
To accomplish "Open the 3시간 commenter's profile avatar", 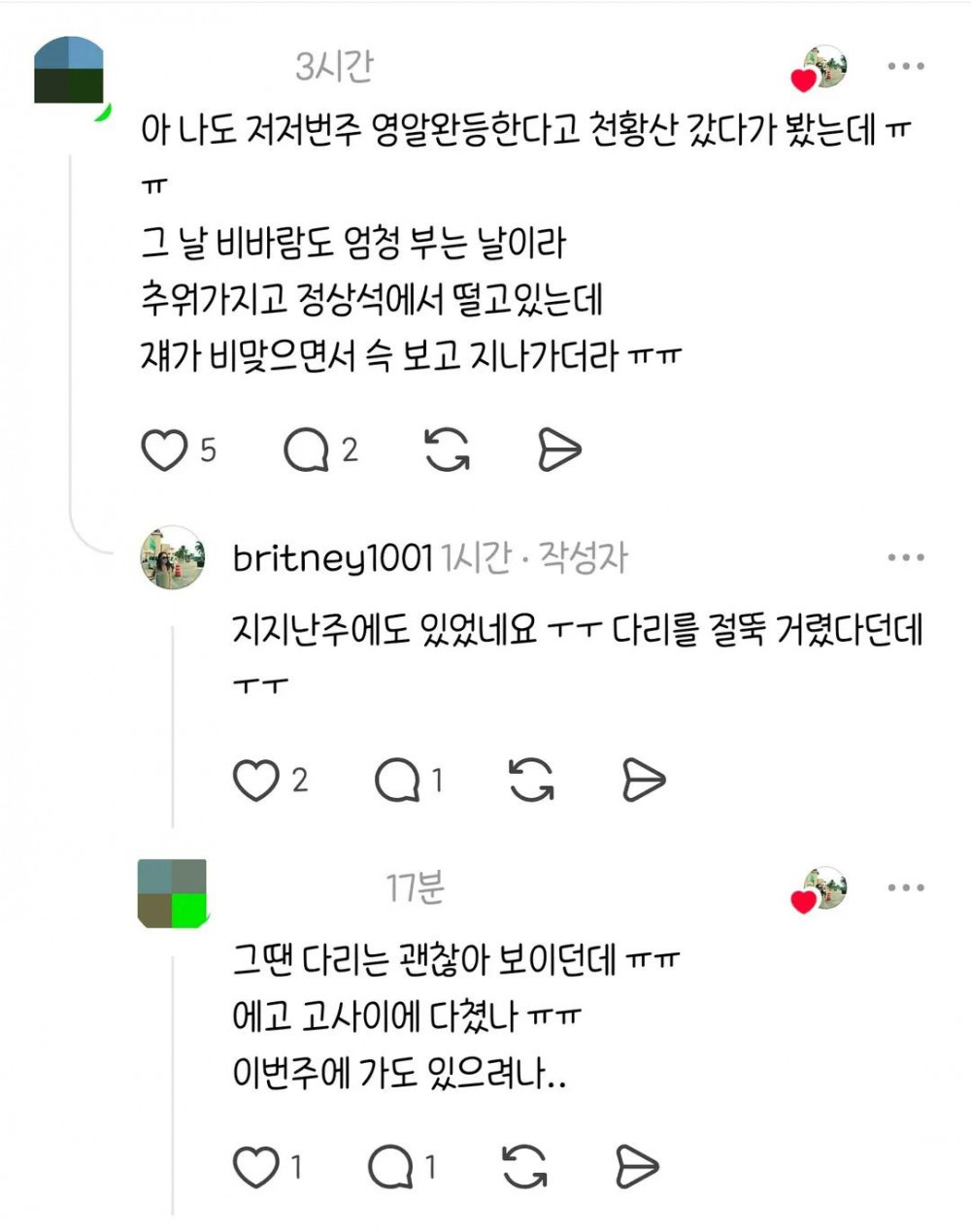I will pos(69,70).
